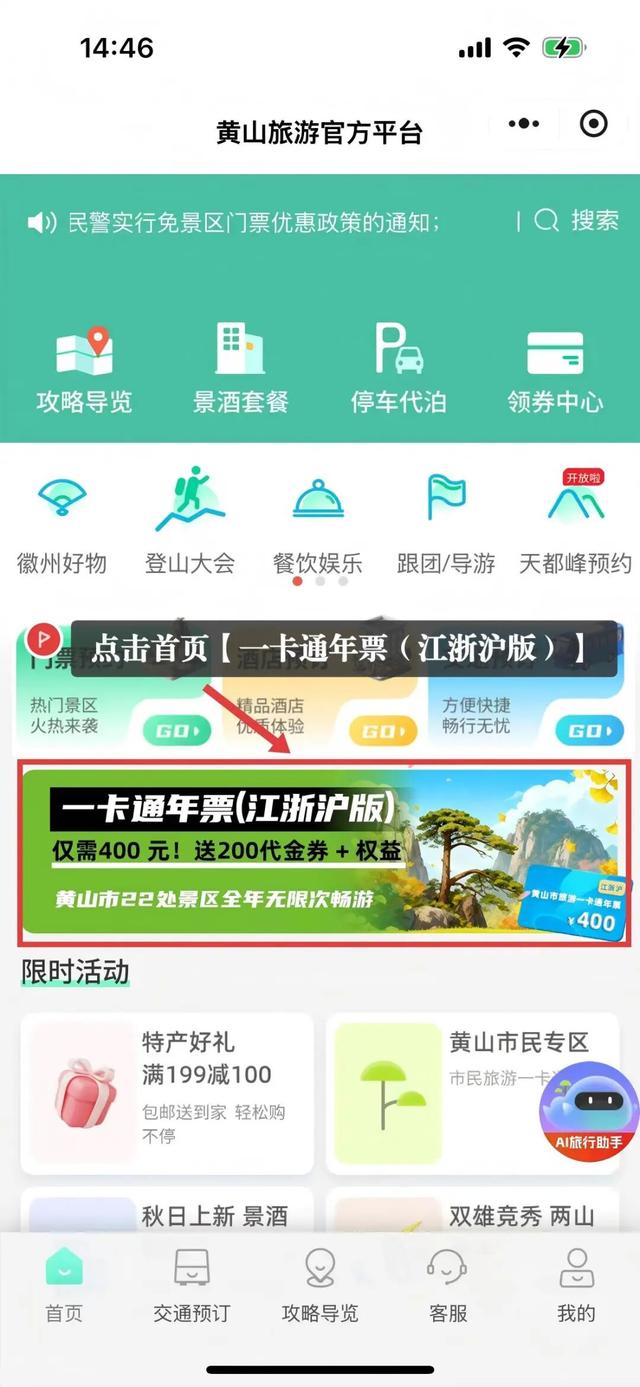This screenshot has height=1387, width=640.
Task: Close the mini-program with the circle icon
Action: pos(593,124)
